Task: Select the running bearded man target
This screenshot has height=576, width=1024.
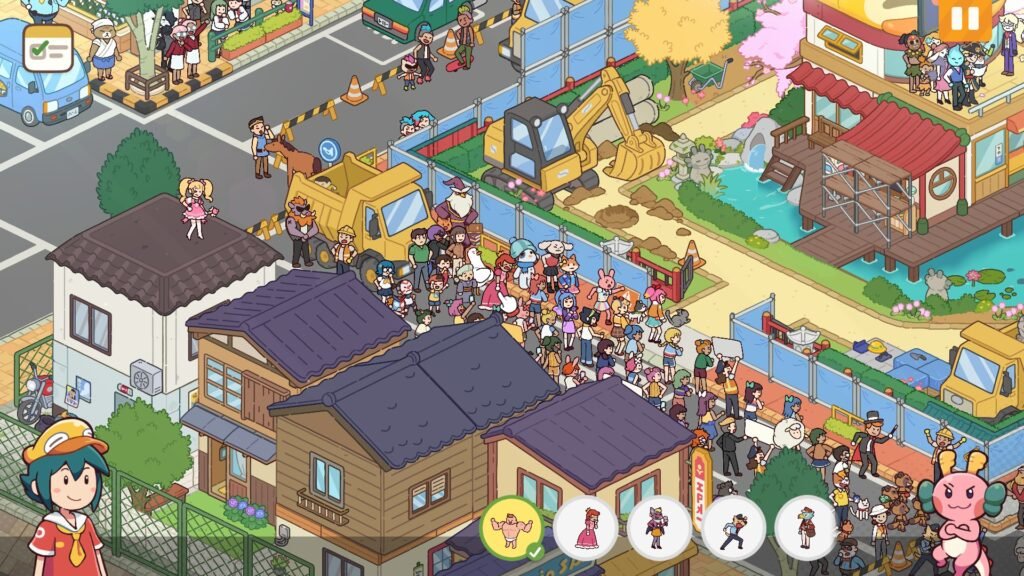Action: click(x=733, y=527)
